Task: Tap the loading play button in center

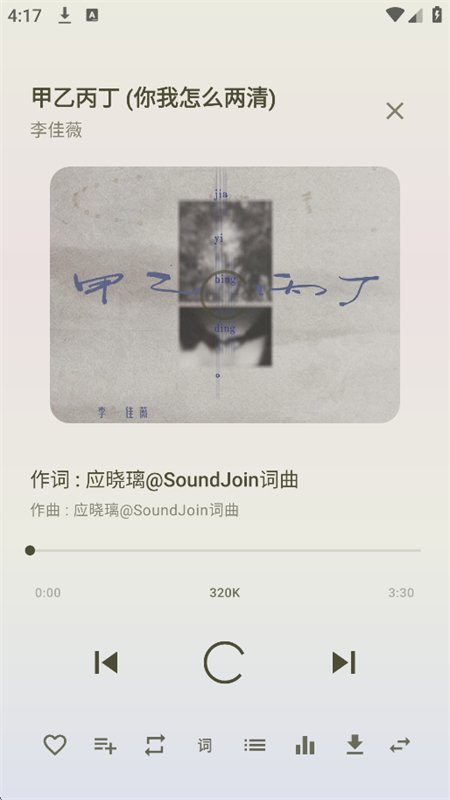Action: click(x=224, y=663)
